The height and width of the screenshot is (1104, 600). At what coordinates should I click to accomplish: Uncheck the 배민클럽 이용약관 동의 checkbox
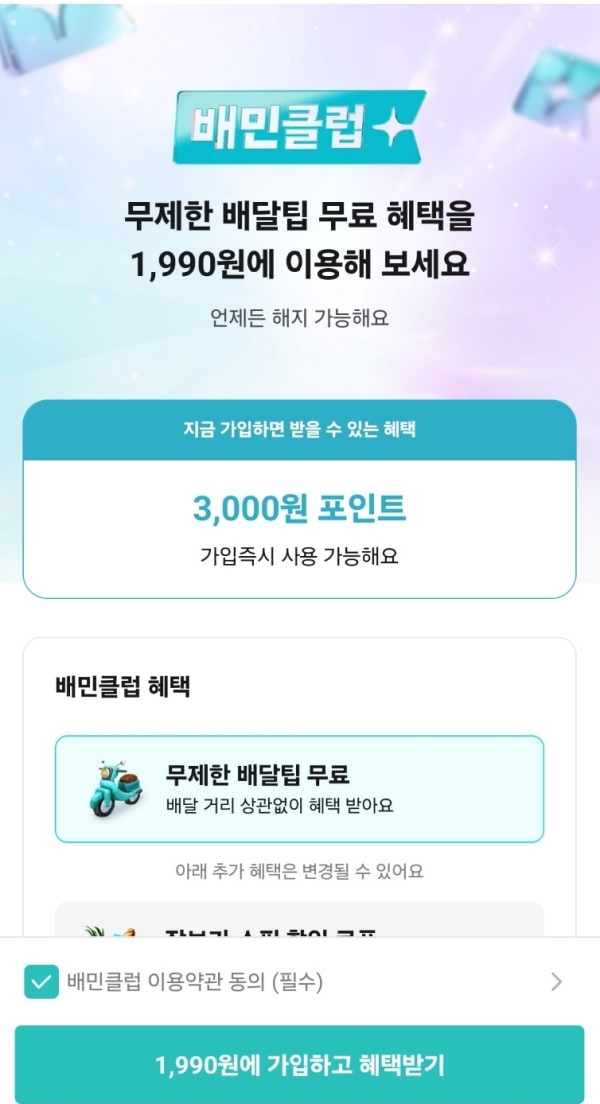click(x=40, y=982)
